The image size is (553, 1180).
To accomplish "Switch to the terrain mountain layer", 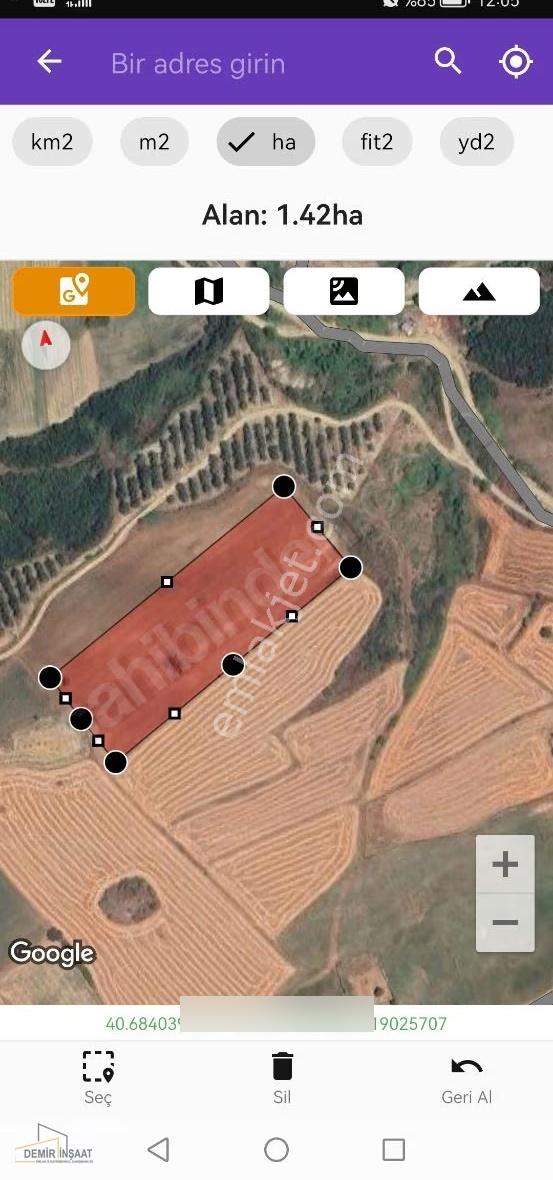I will (x=479, y=290).
